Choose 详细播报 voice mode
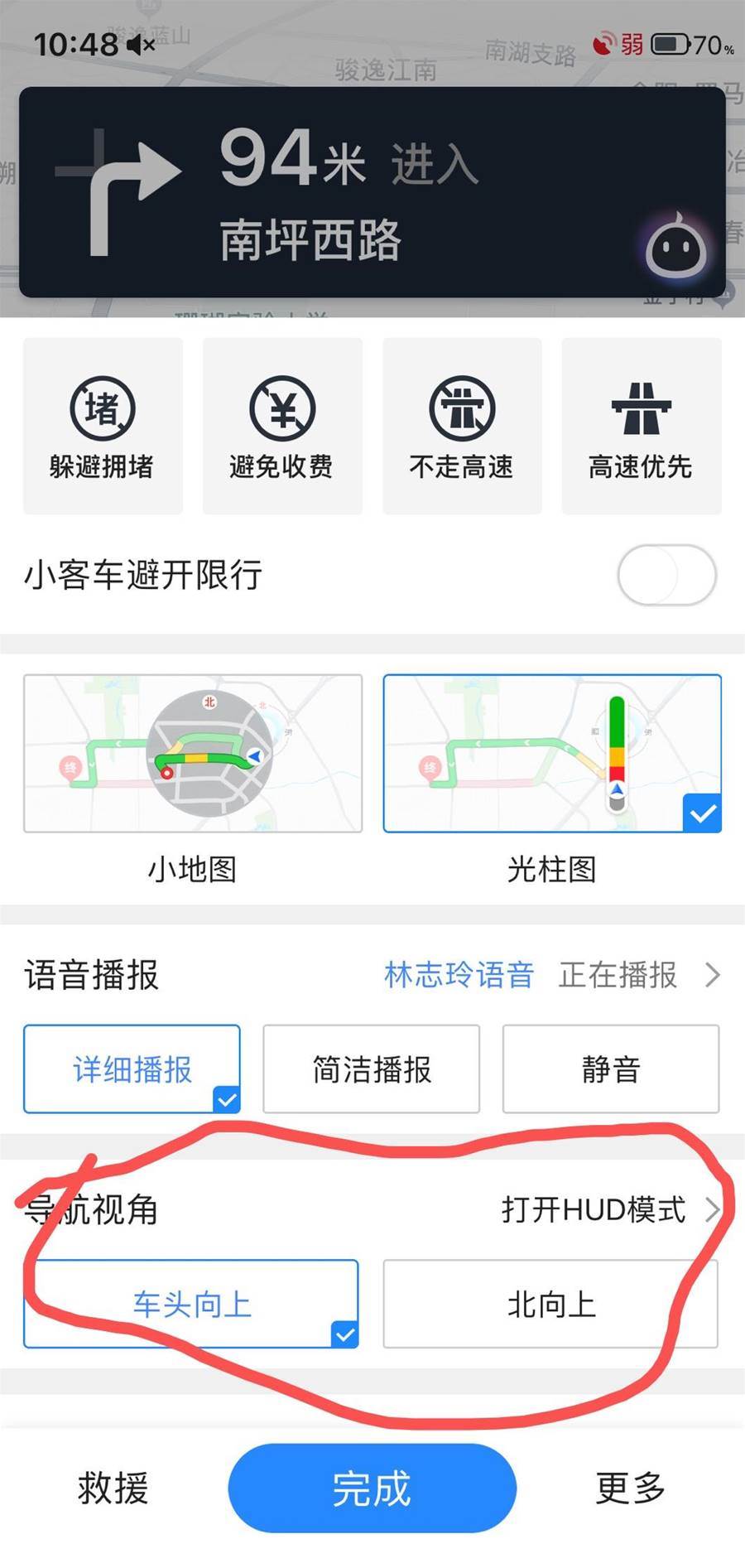Image resolution: width=745 pixels, height=1568 pixels. click(132, 1069)
